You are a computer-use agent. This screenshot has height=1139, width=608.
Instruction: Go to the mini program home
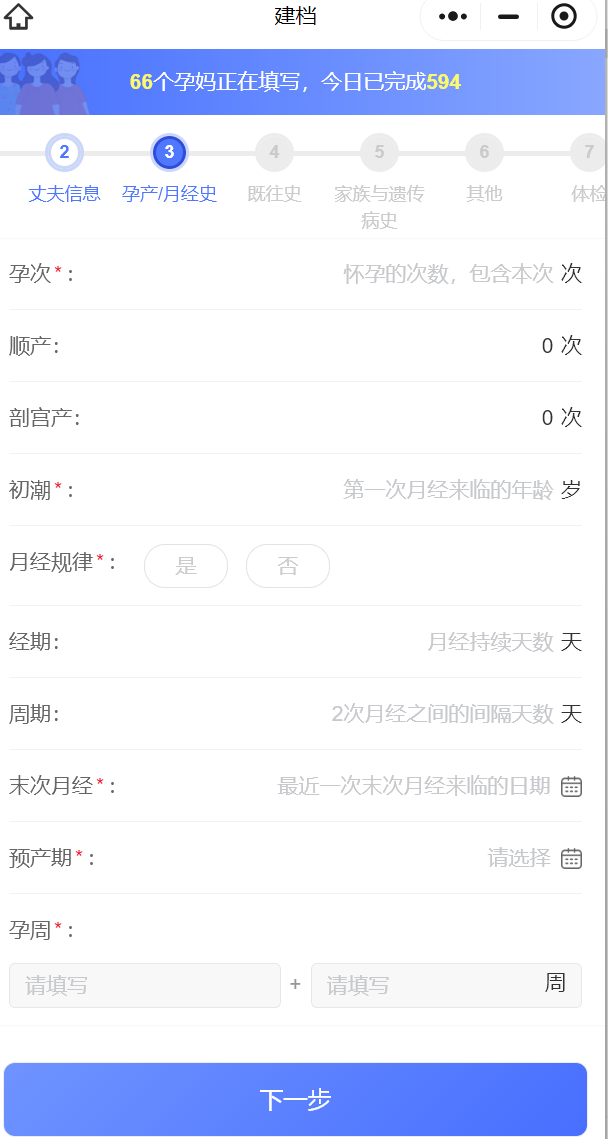[x=19, y=17]
